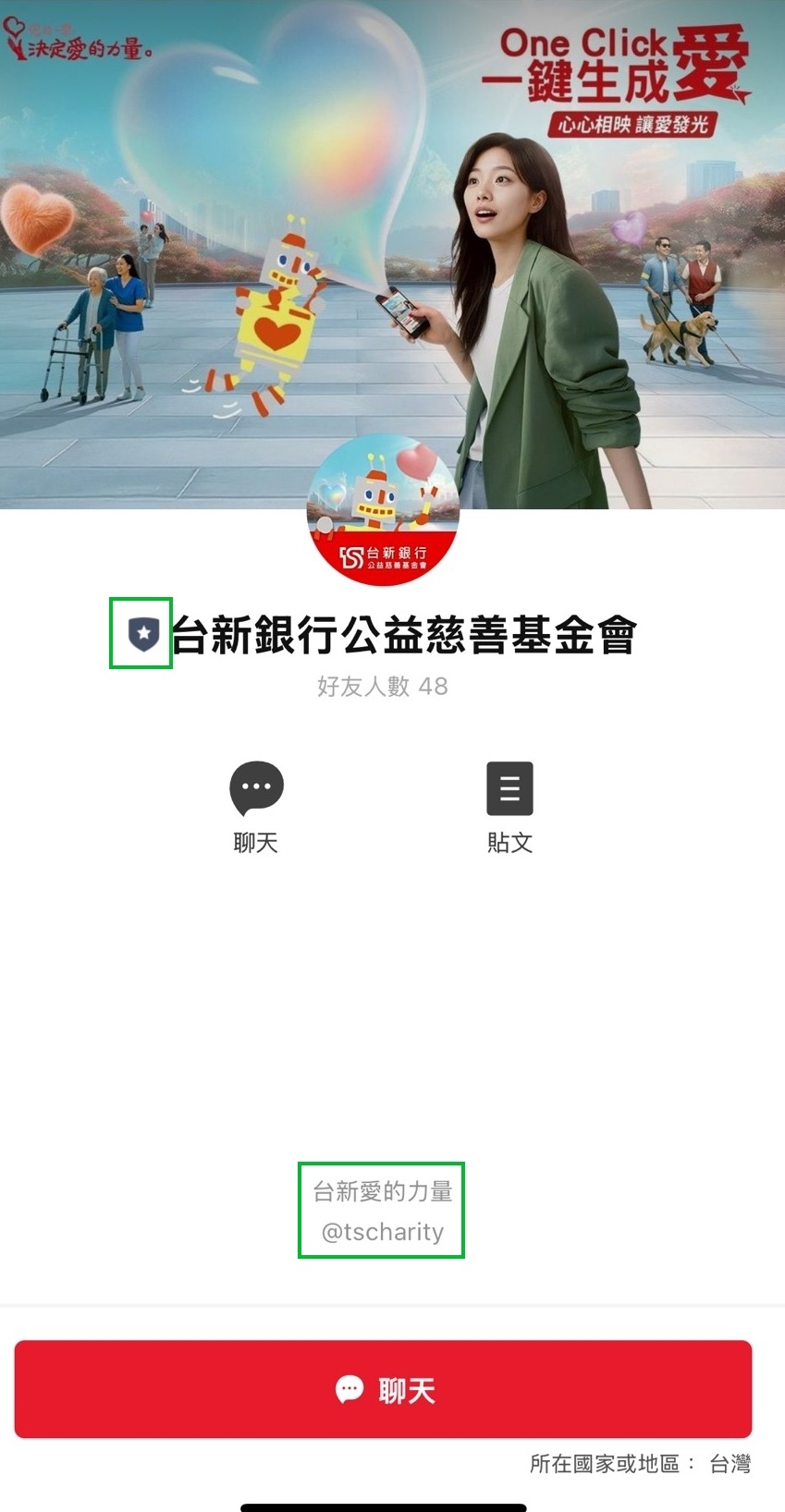The width and height of the screenshot is (785, 1512).
Task: Tap the red 聊天 button
Action: click(x=383, y=1389)
